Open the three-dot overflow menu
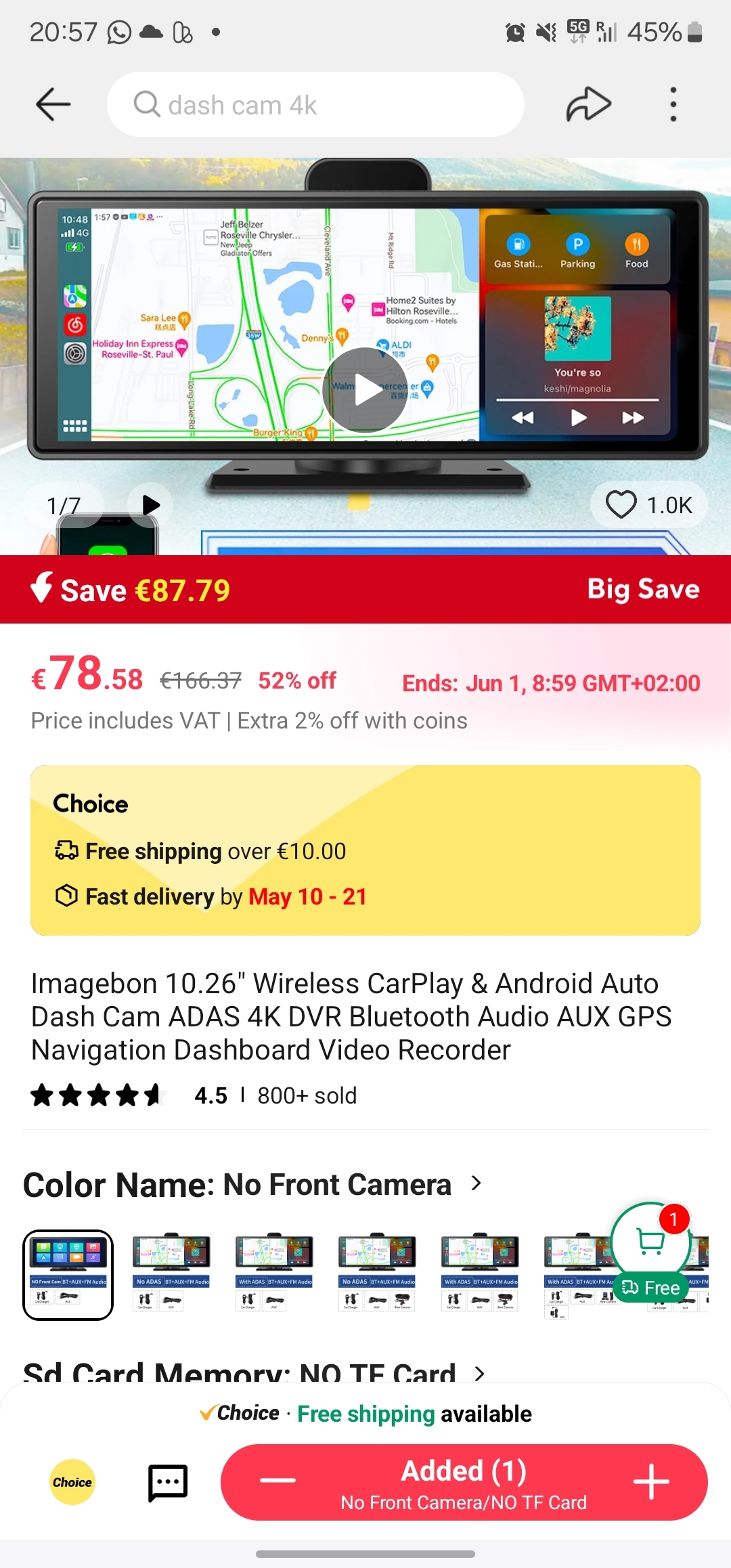The height and width of the screenshot is (1568, 731). pyautogui.click(x=673, y=105)
